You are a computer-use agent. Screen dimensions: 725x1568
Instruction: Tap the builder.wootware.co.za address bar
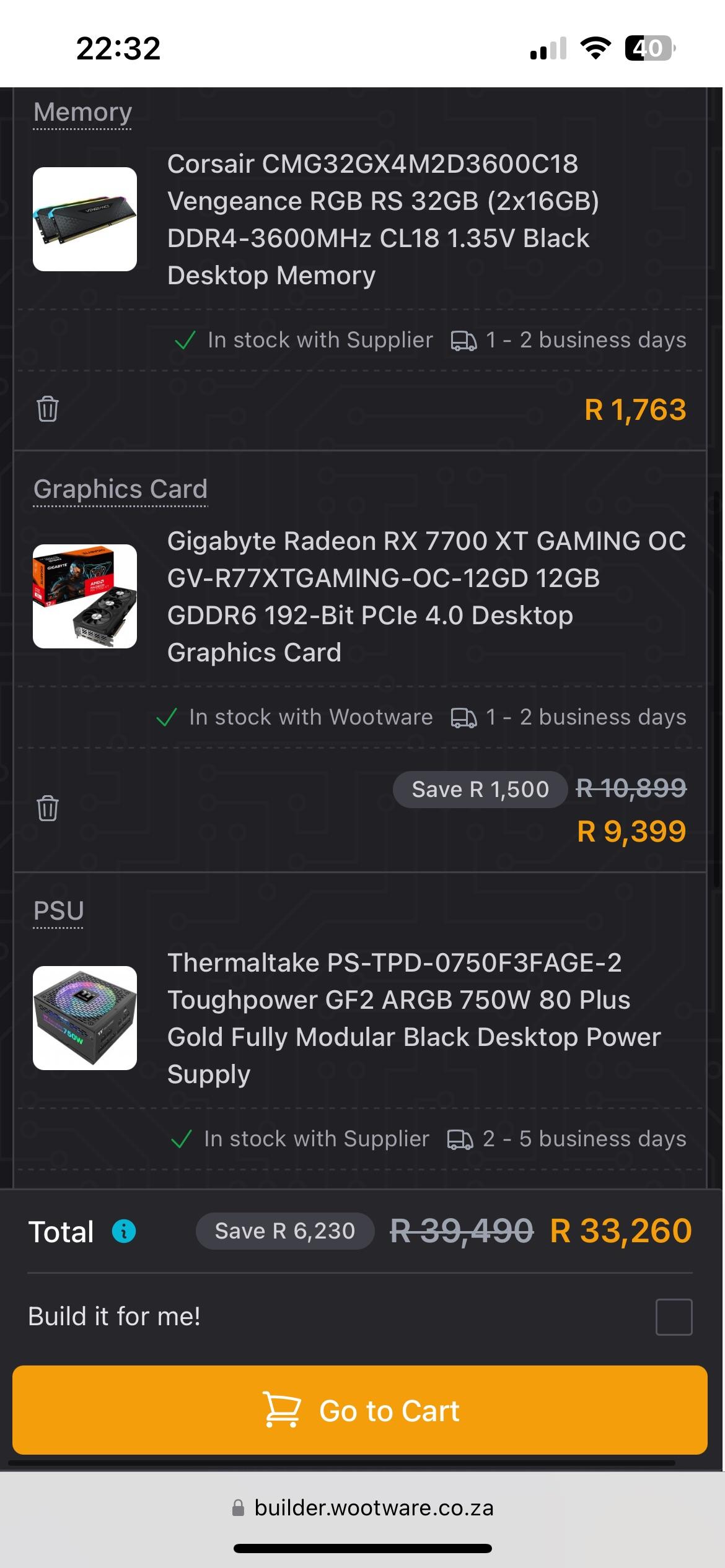tap(374, 1507)
